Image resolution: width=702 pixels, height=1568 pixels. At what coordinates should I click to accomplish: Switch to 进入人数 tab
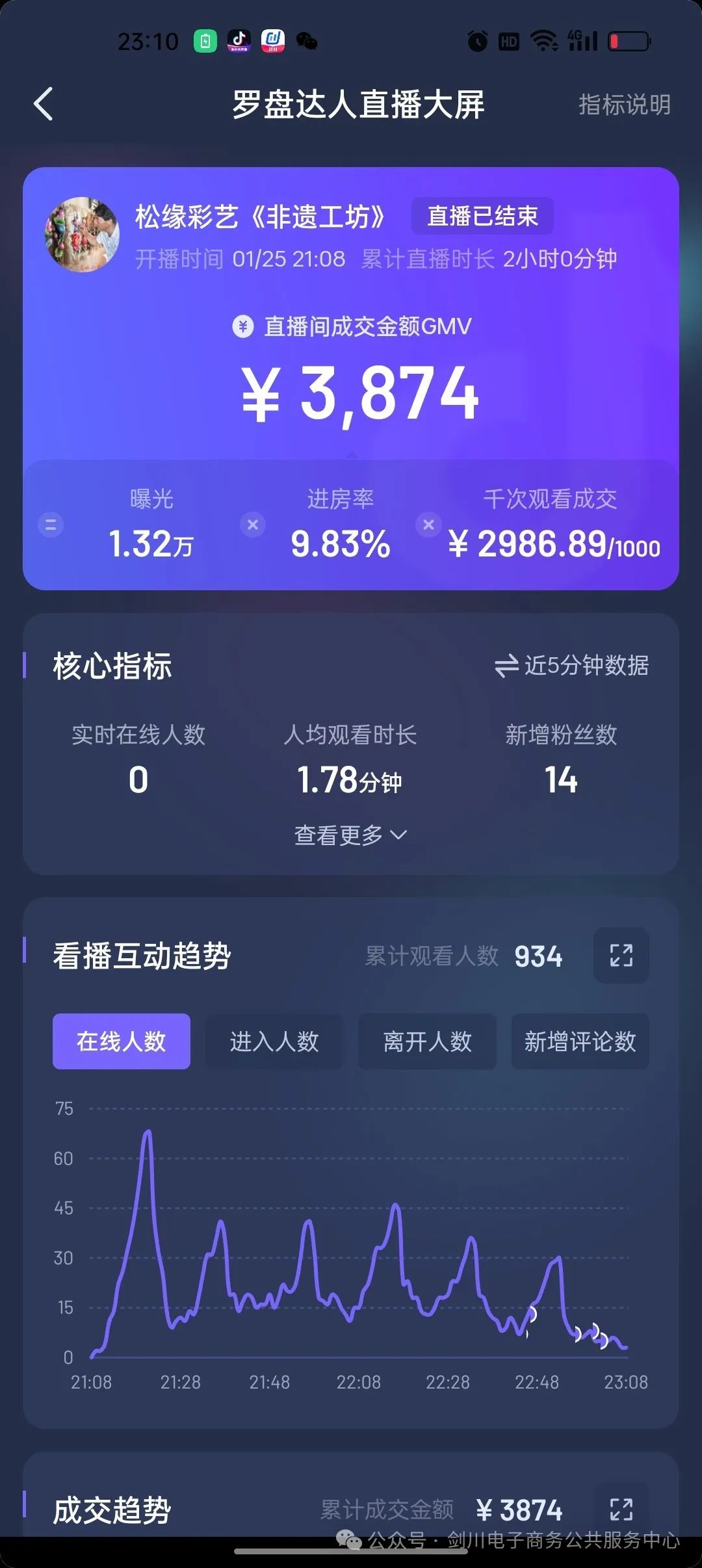[274, 1041]
